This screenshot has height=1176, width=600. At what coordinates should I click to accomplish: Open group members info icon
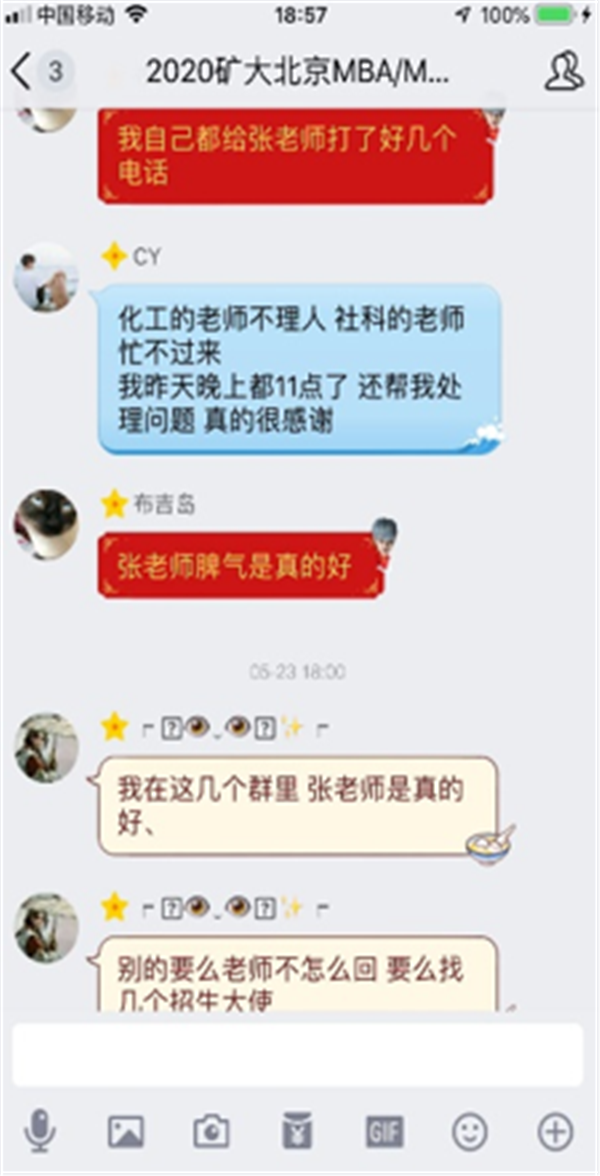tap(564, 72)
